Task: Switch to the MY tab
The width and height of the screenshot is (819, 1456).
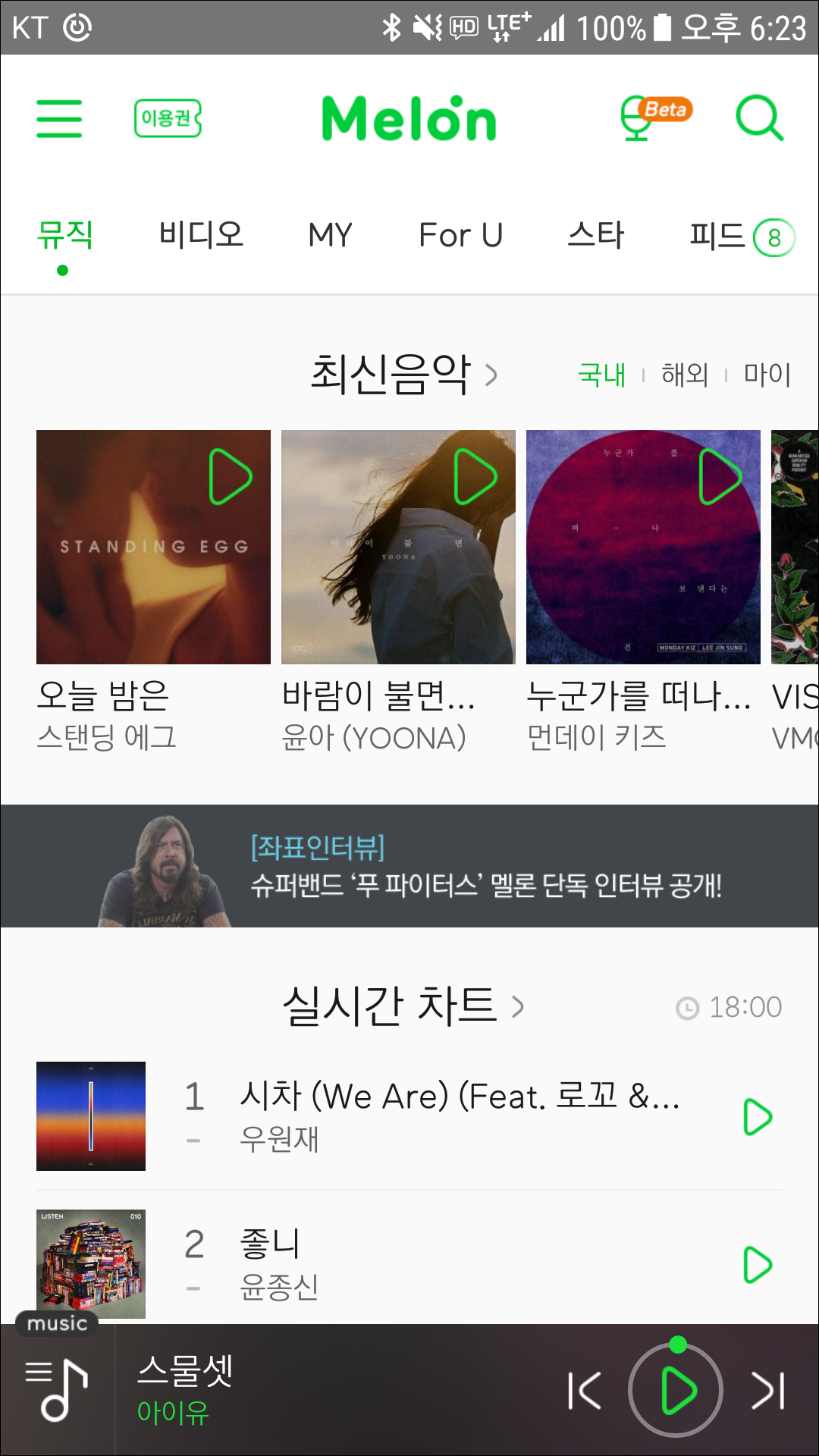Action: point(330,235)
